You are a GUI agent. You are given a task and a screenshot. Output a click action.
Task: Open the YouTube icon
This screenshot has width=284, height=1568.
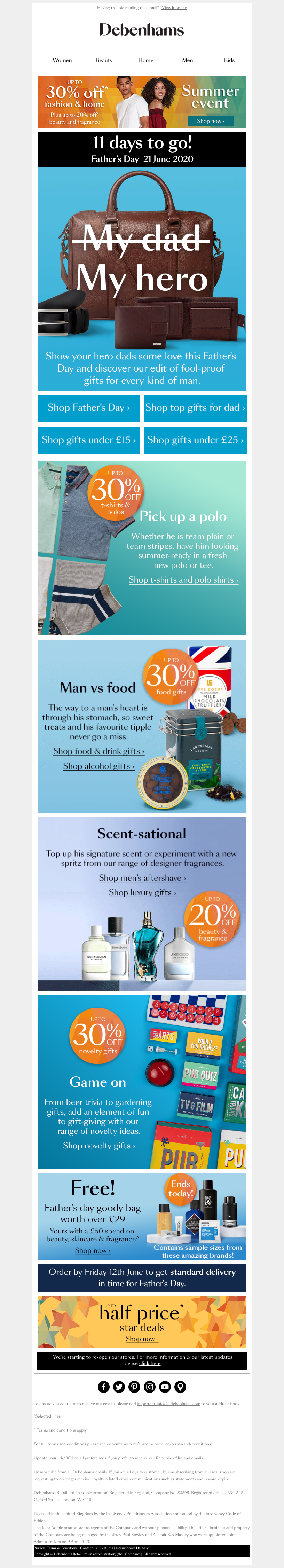click(x=165, y=1387)
